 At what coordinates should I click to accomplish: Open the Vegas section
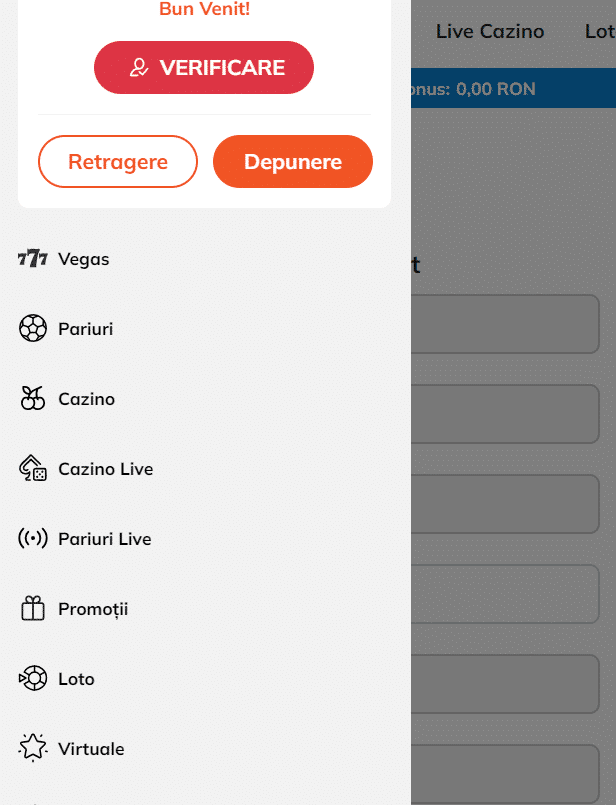pos(84,259)
